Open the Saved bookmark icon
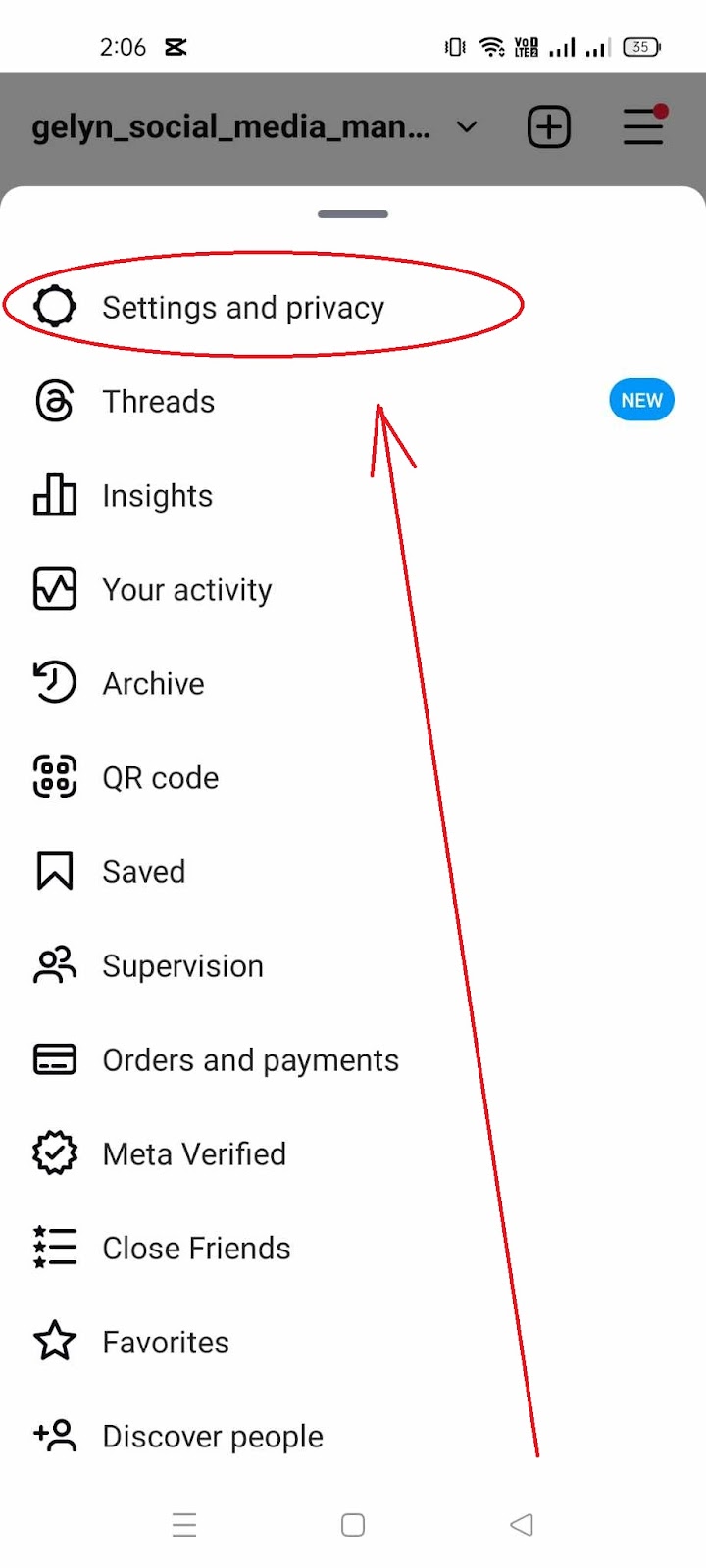 [x=54, y=870]
